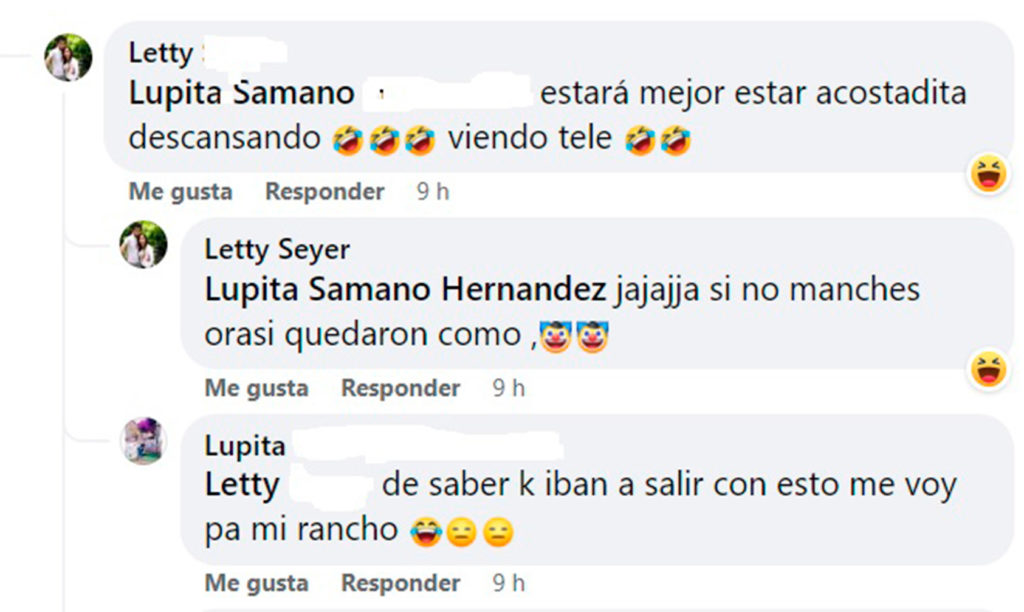This screenshot has height=612, width=1024.
Task: Reply to Lupita's comment about rancho
Action: click(400, 583)
